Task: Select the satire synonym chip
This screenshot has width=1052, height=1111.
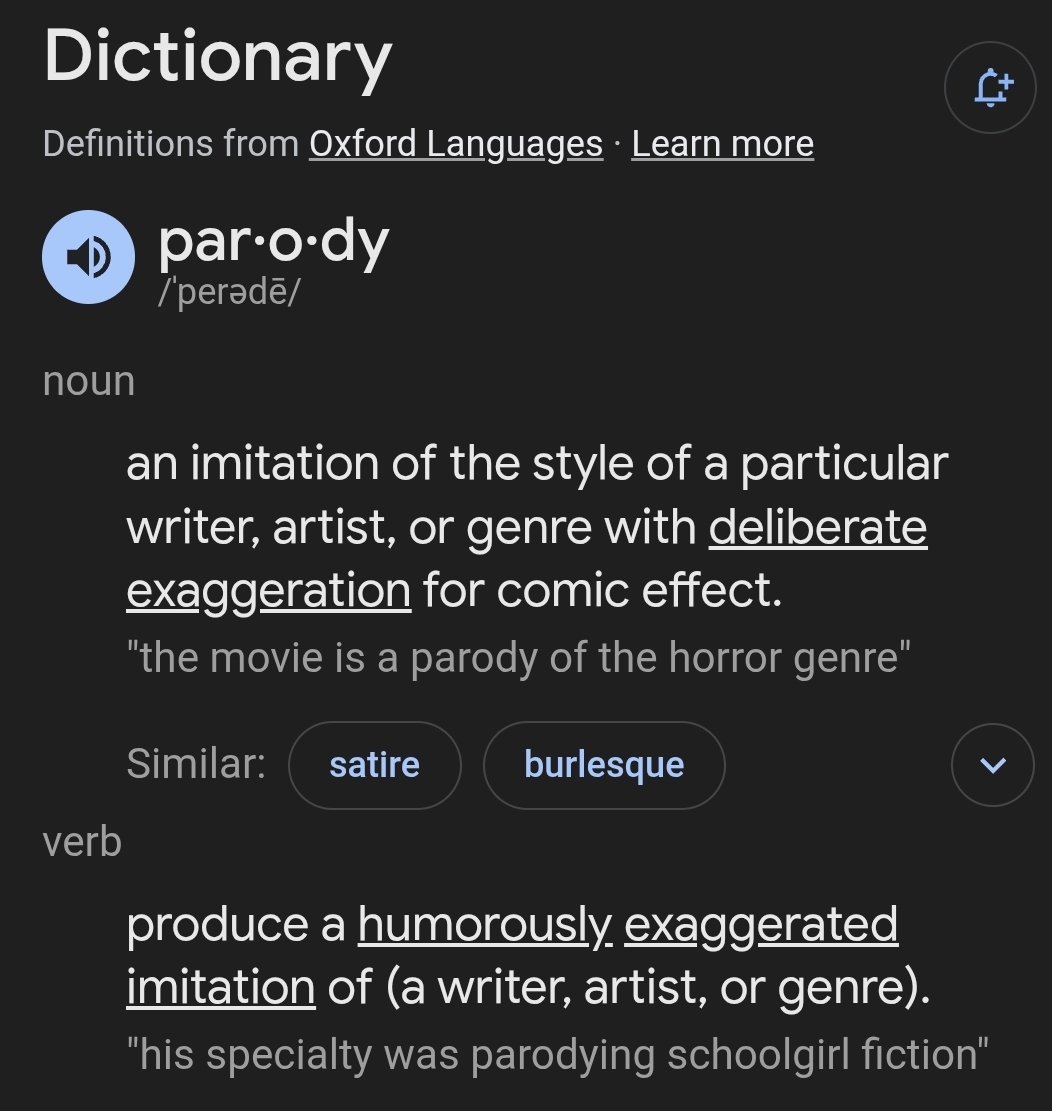Action: (x=374, y=765)
